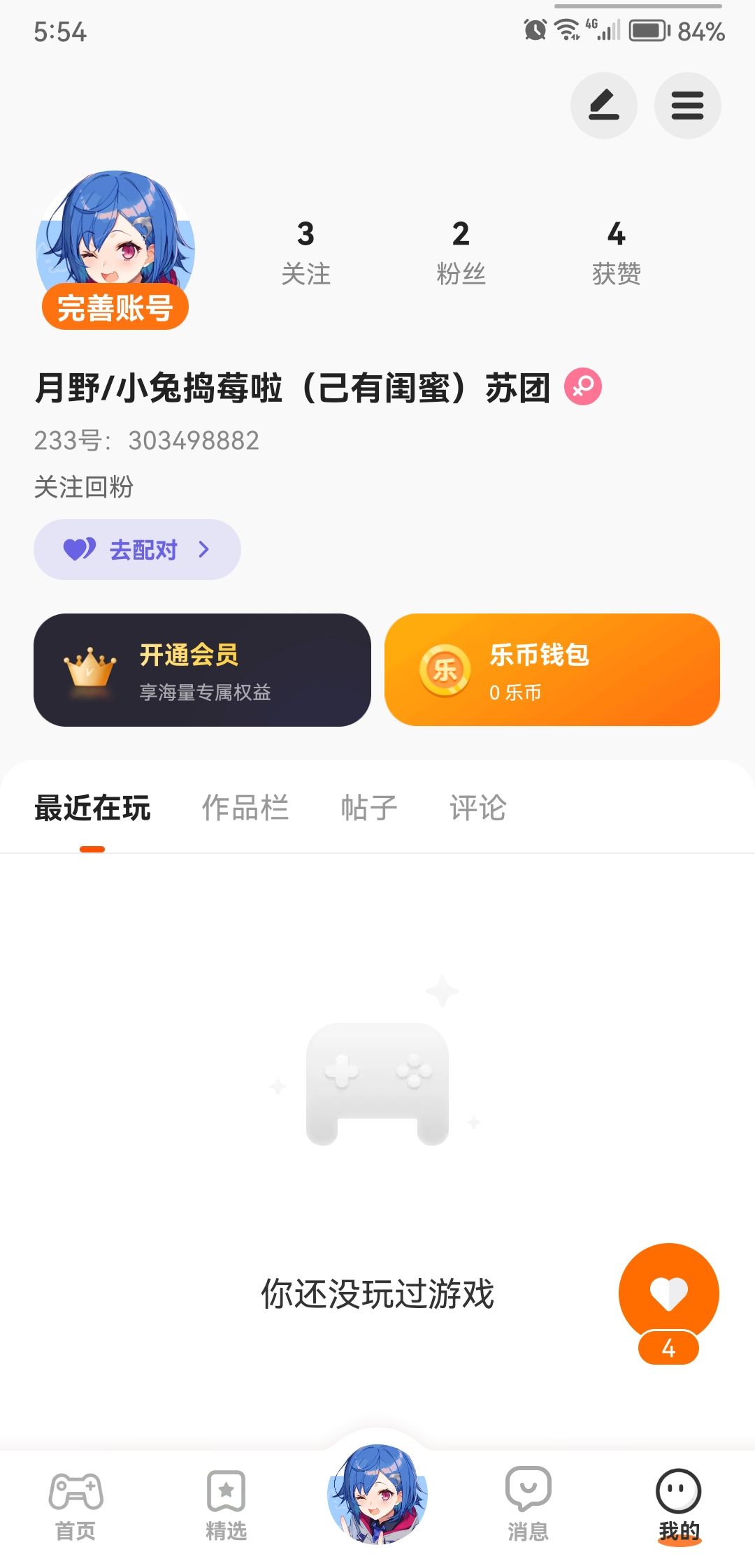Screen dimensions: 755x1568
Task: Switch to the 作品栏 tab
Action: tap(245, 808)
